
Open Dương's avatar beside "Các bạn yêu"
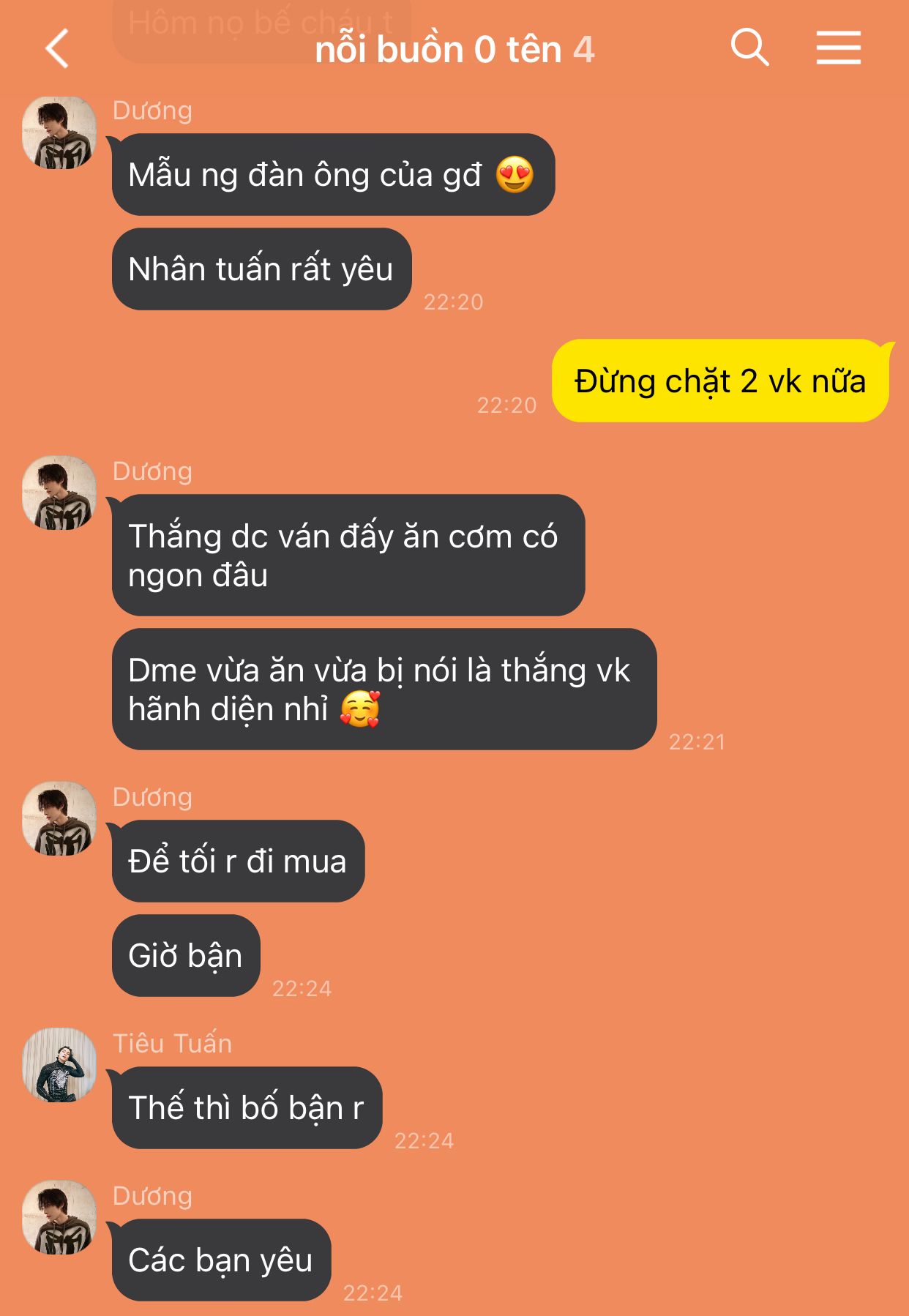coord(59,1217)
